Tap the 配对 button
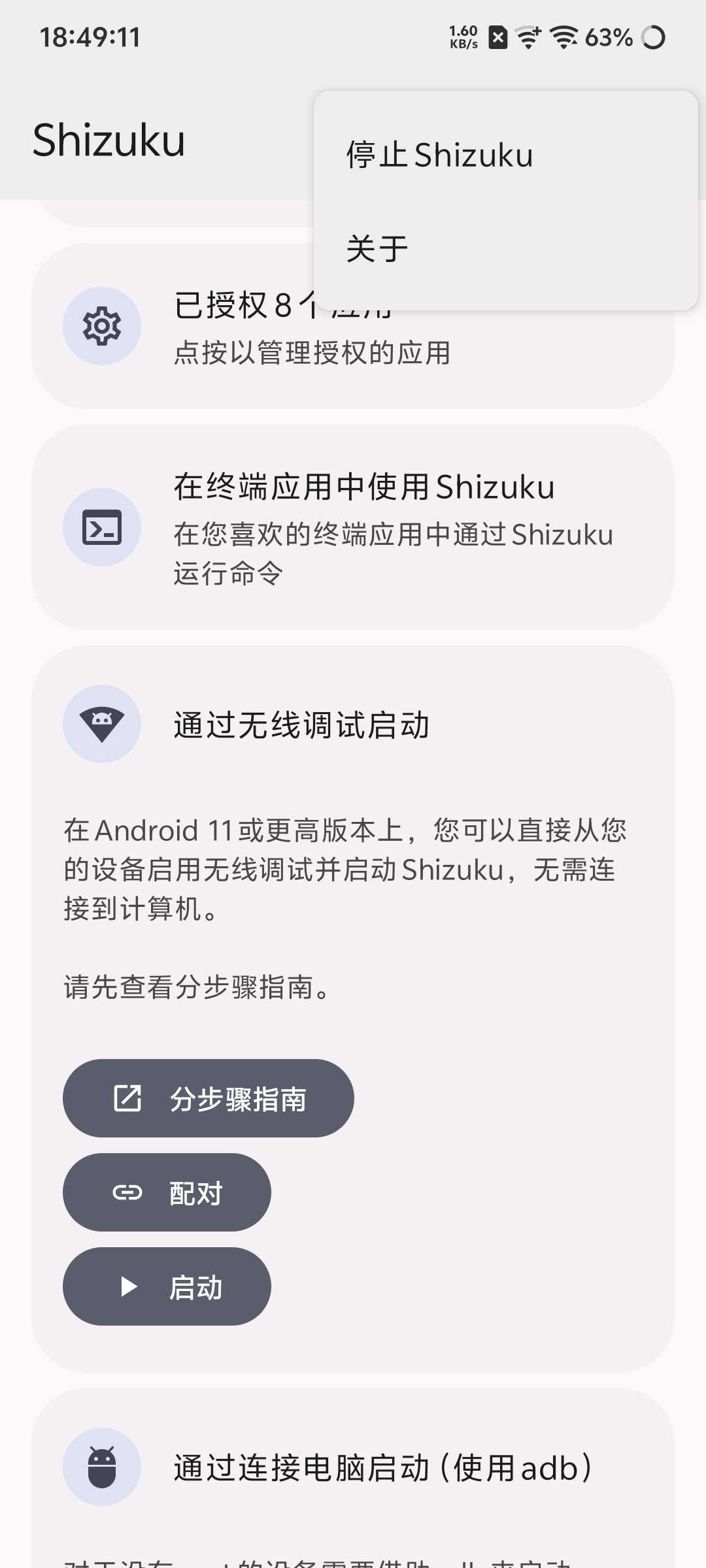706x1568 pixels. coord(167,1192)
